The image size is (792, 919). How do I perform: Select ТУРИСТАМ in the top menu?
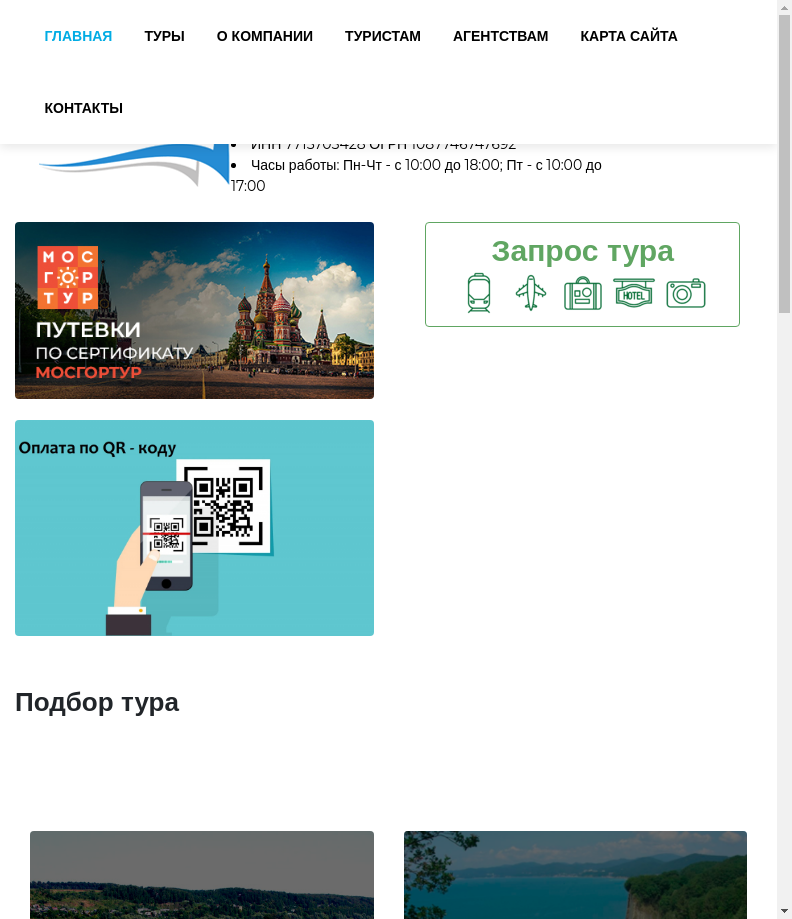tap(382, 36)
